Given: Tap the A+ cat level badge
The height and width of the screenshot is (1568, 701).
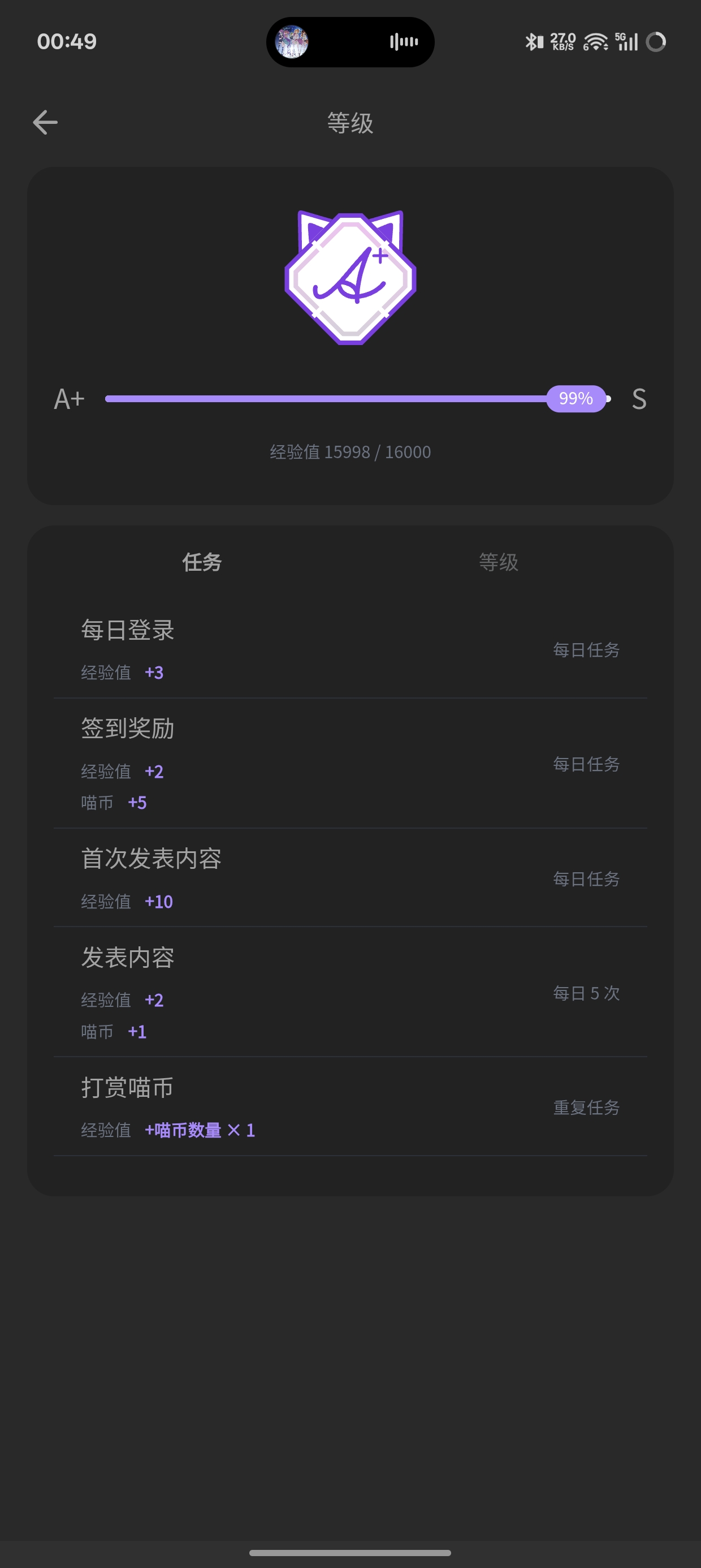Looking at the screenshot, I should (x=350, y=277).
